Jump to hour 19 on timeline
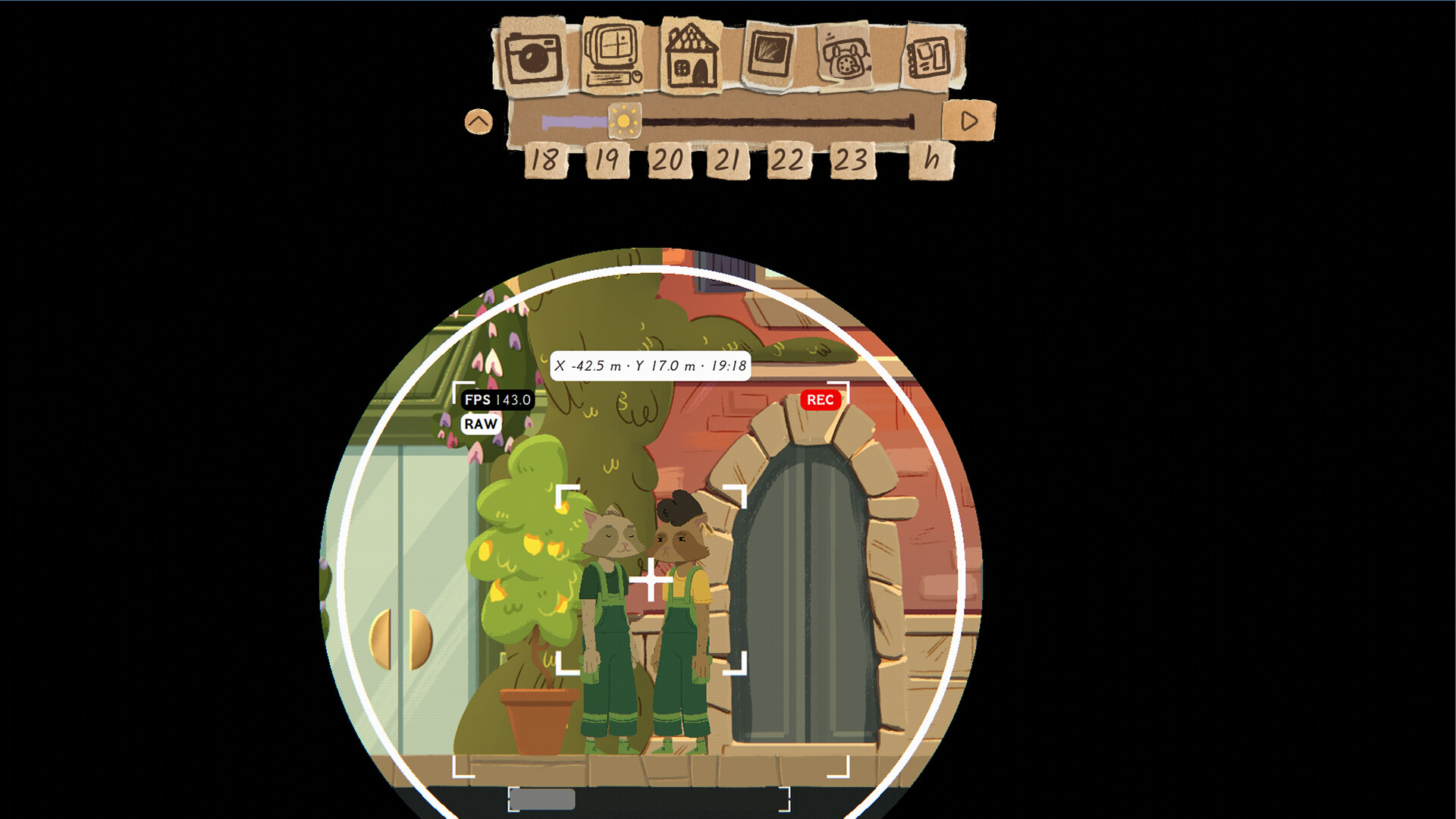The image size is (1456, 819). click(x=607, y=160)
